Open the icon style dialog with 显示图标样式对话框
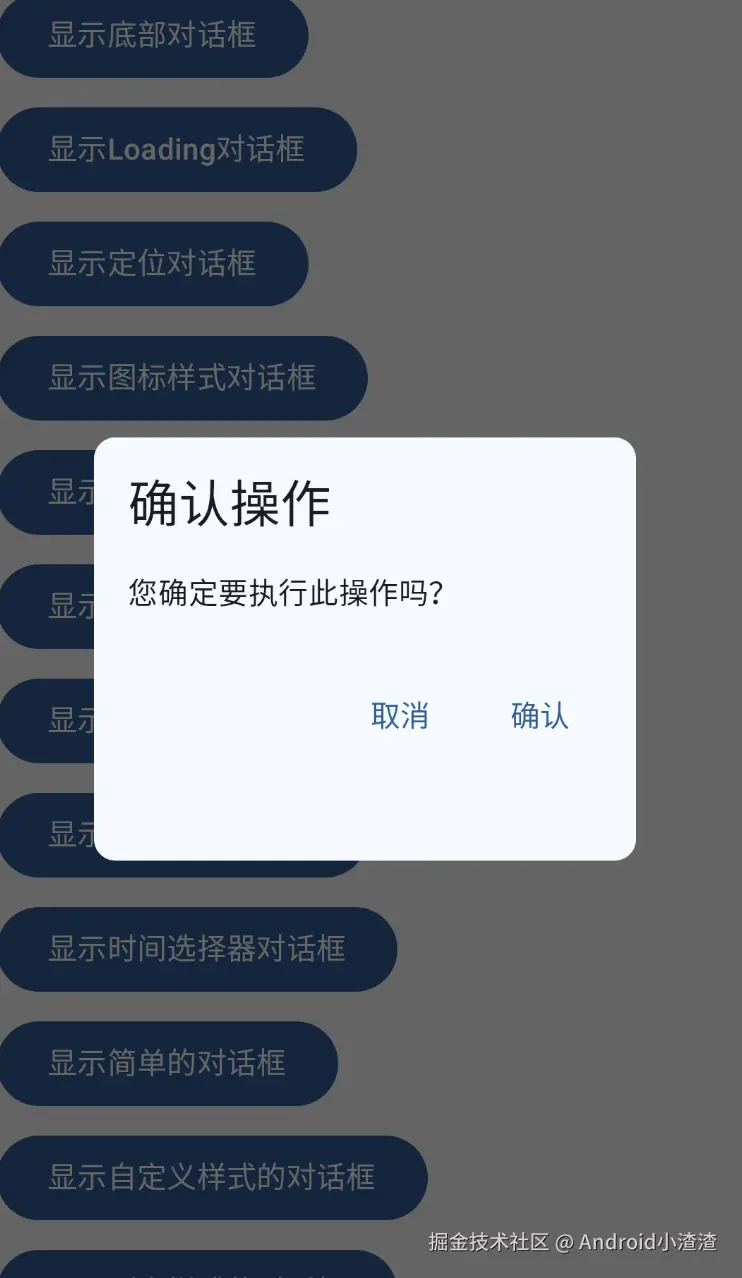Image resolution: width=742 pixels, height=1278 pixels. 183,378
